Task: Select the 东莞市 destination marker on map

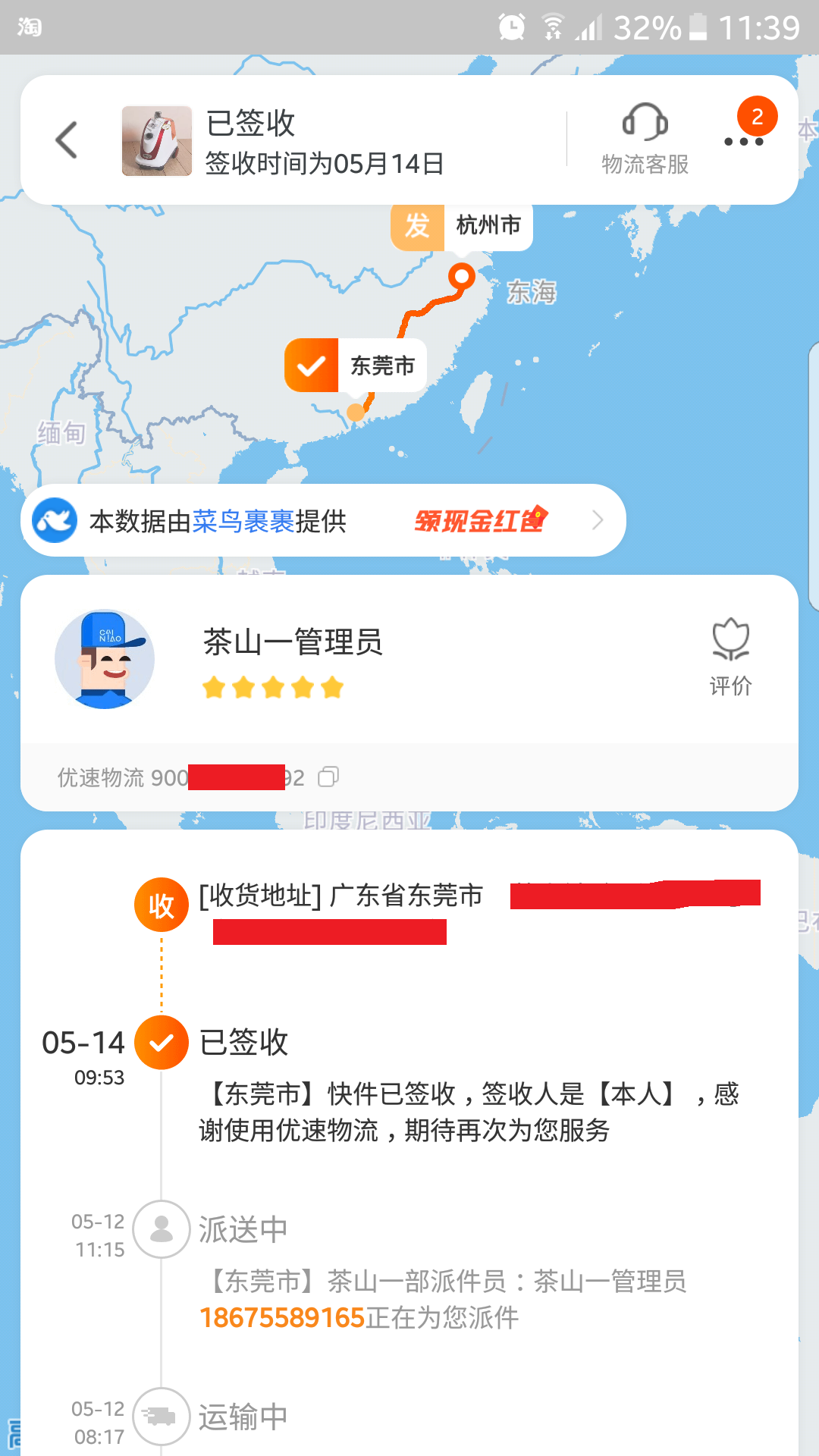Action: point(356,366)
